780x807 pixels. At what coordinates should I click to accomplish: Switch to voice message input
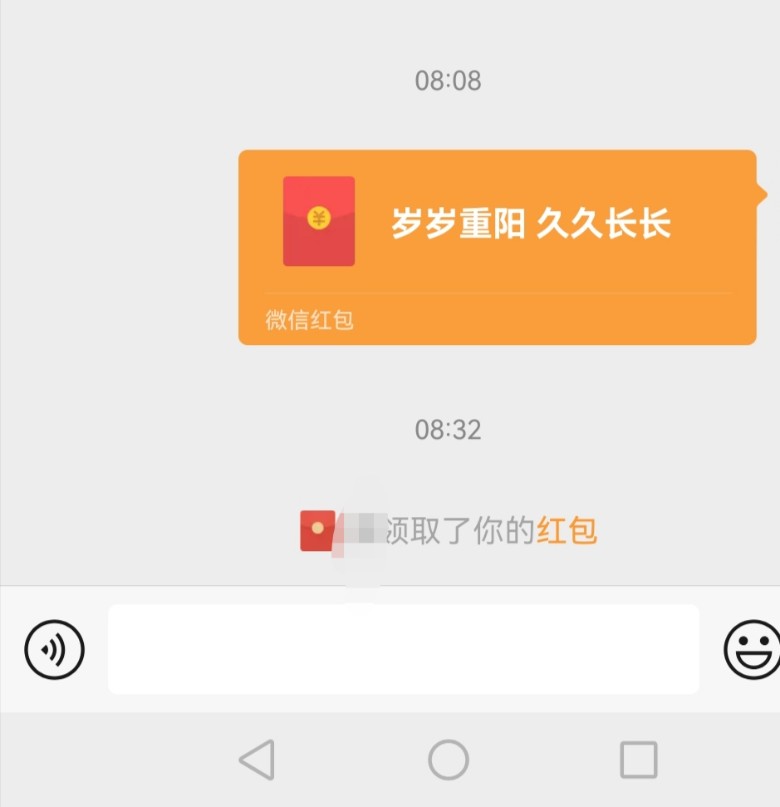click(x=54, y=650)
